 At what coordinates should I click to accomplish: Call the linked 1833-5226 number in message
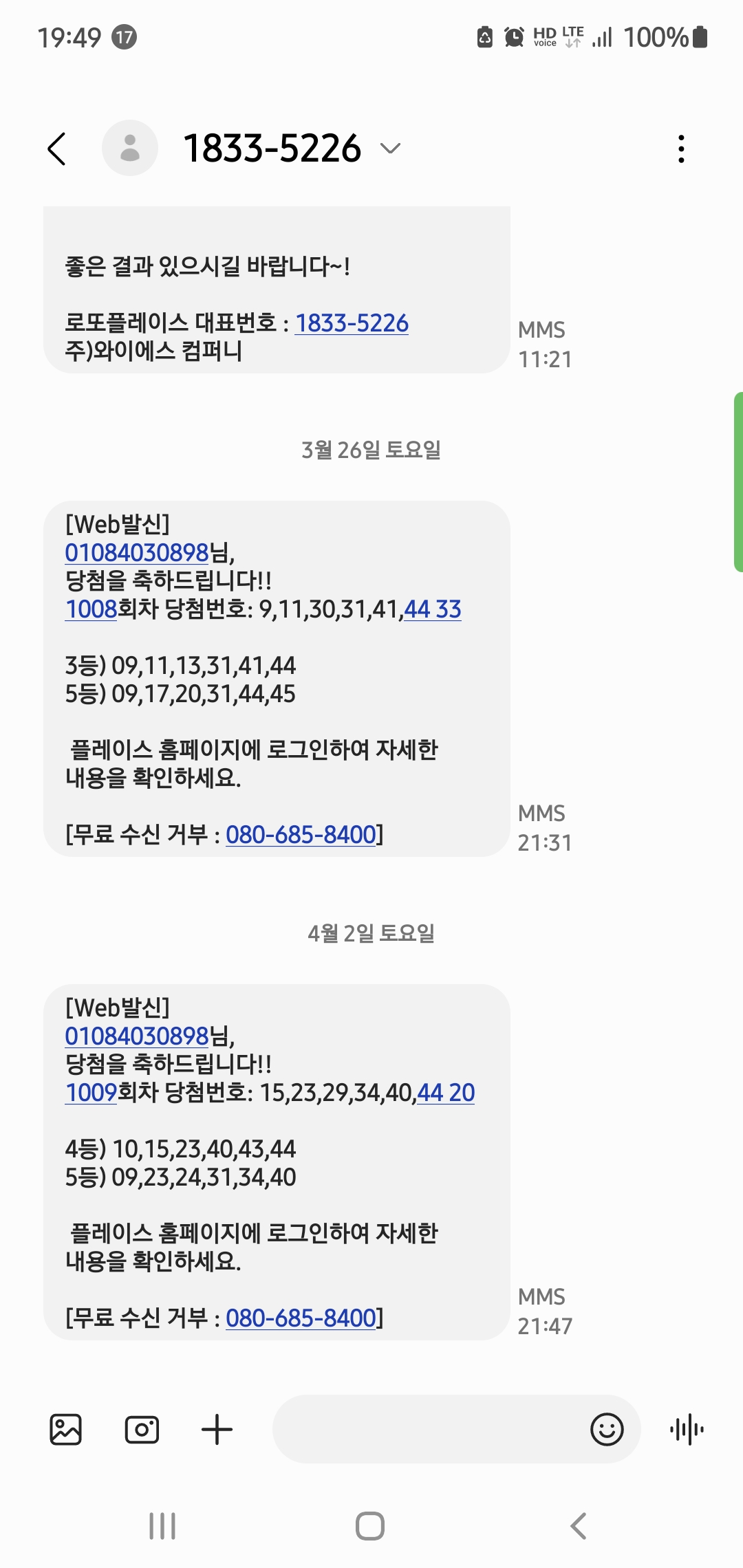352,323
